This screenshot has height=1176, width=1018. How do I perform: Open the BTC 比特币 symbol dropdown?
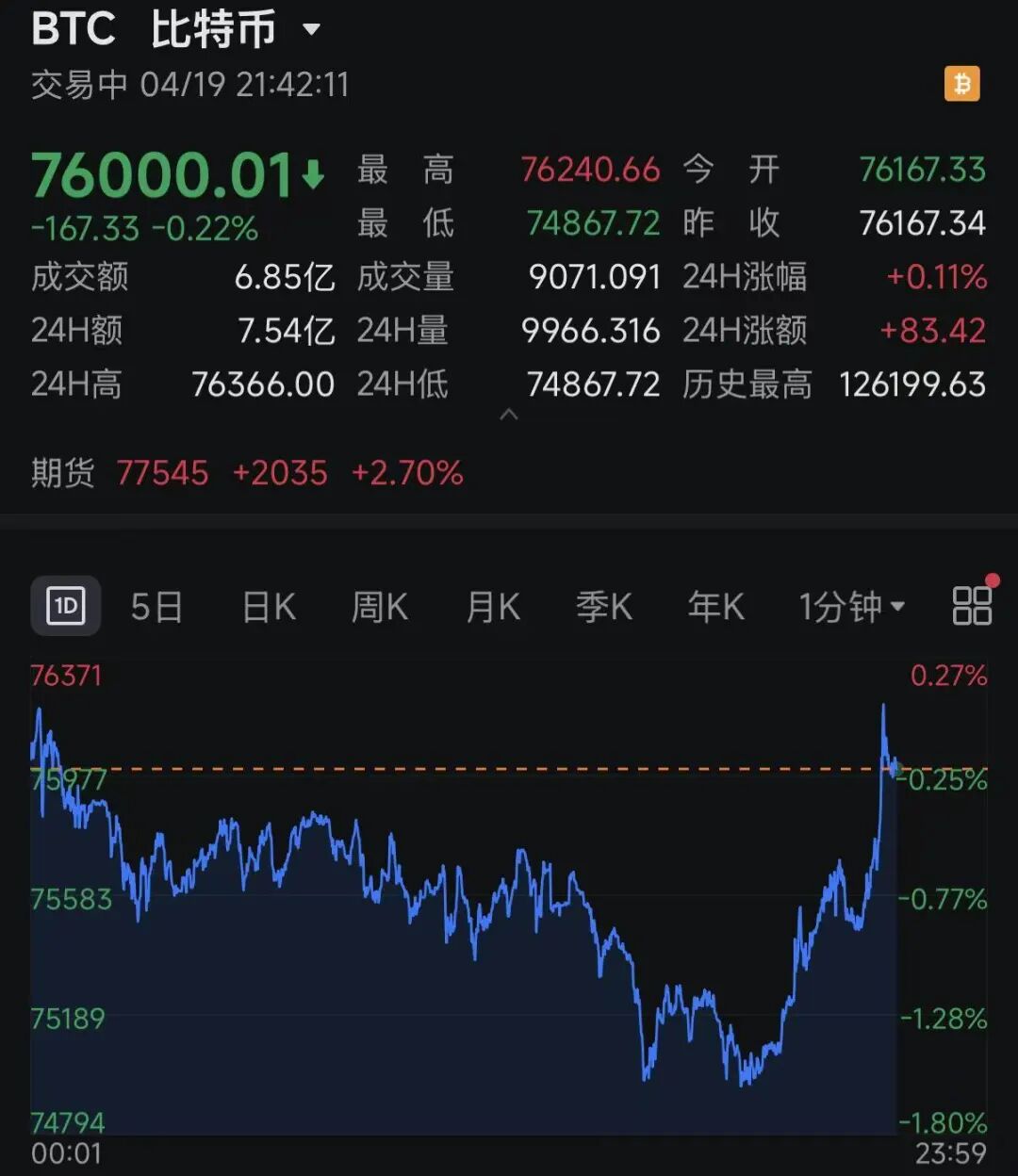pos(311,30)
